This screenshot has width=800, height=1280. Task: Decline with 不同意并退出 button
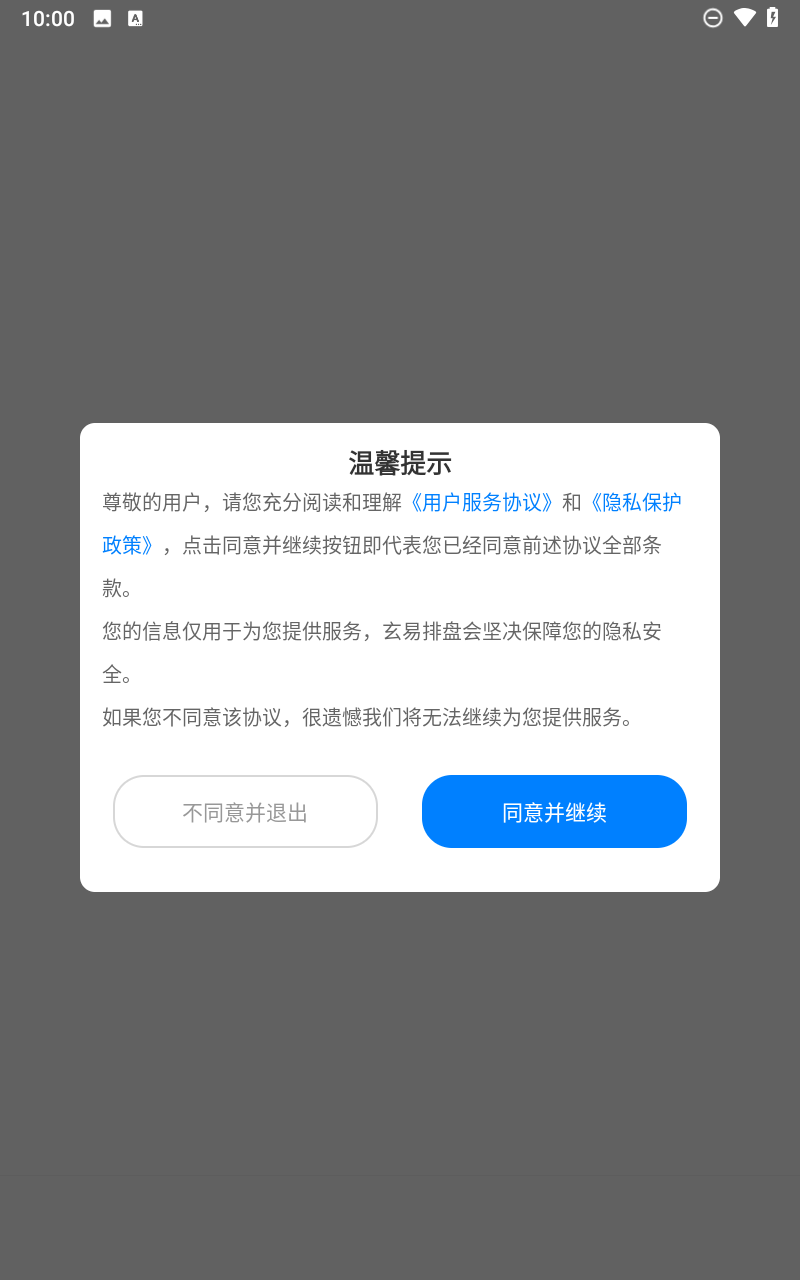(x=245, y=811)
